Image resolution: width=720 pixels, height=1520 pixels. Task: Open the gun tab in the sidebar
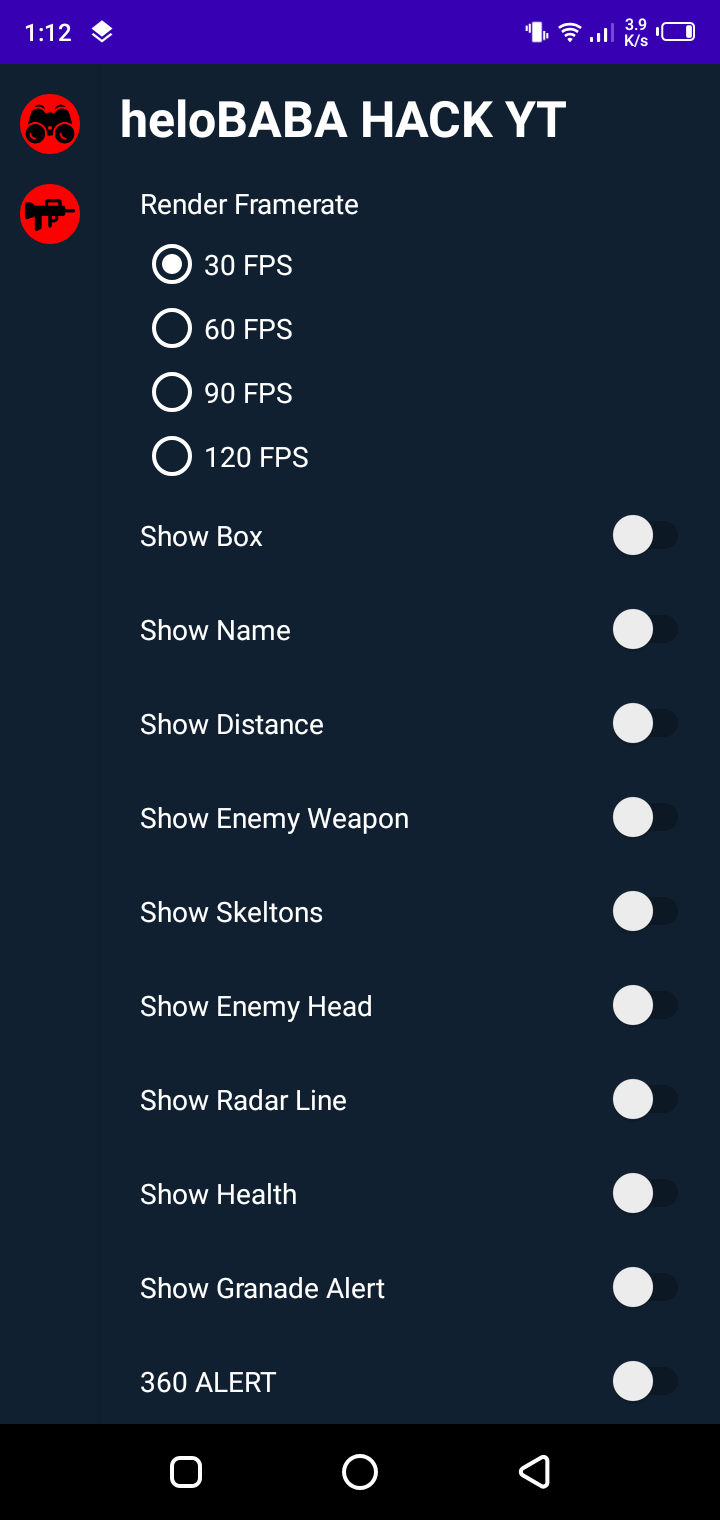[x=50, y=214]
